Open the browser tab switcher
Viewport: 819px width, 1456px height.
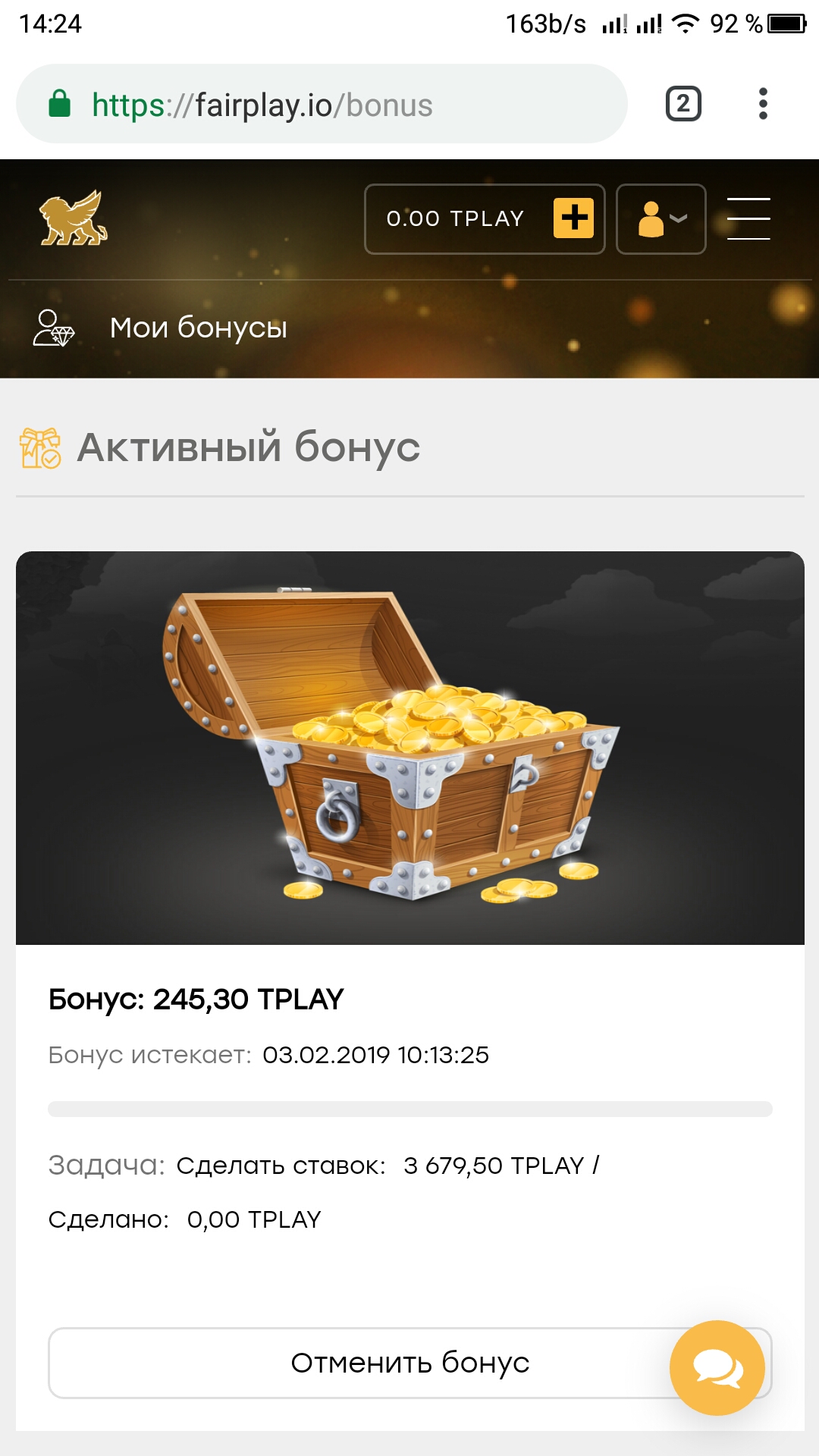coord(682,104)
